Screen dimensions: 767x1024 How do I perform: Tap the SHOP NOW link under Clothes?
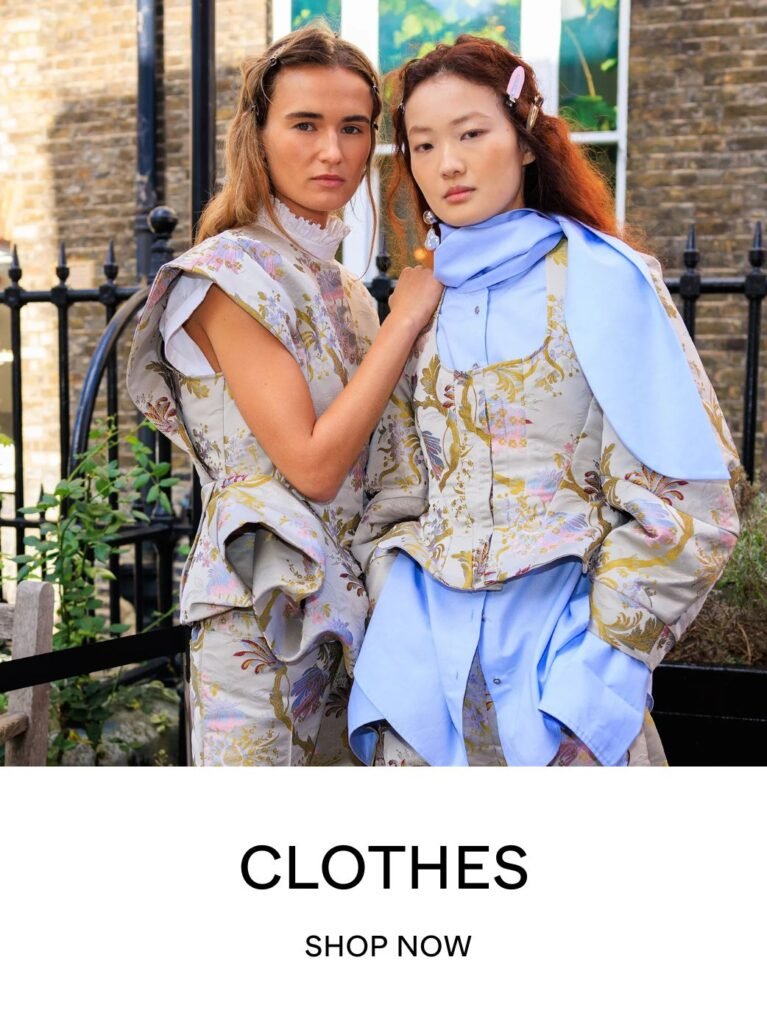pos(388,946)
